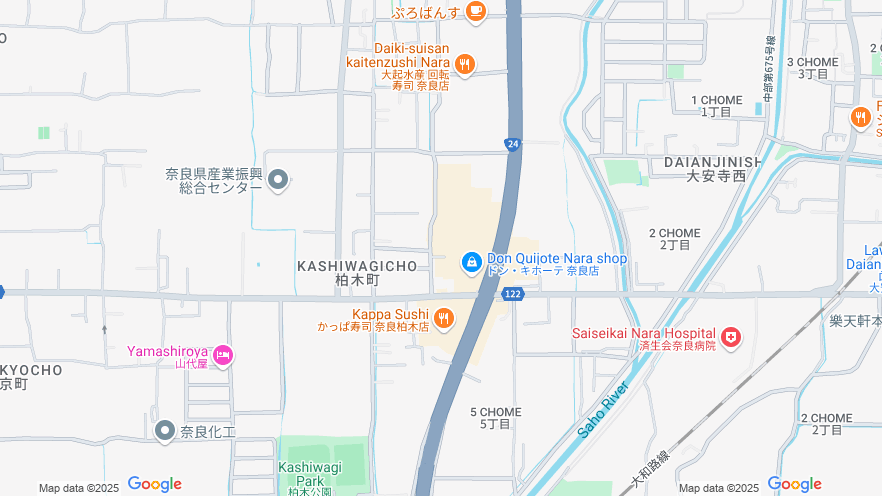Open the 奈良県産業振興総合センター marker
This screenshot has height=496, width=882.
(279, 180)
